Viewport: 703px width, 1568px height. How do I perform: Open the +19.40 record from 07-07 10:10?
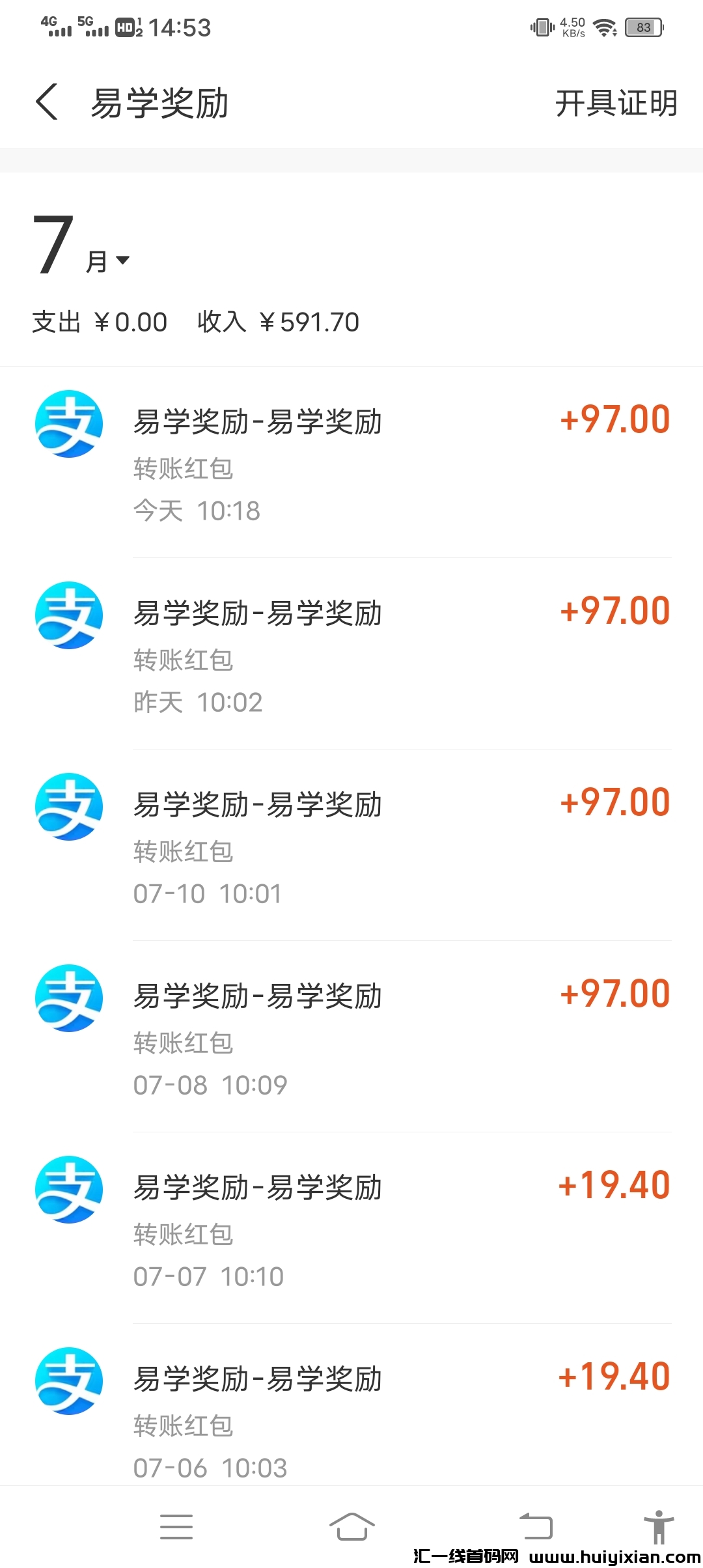(351, 1228)
